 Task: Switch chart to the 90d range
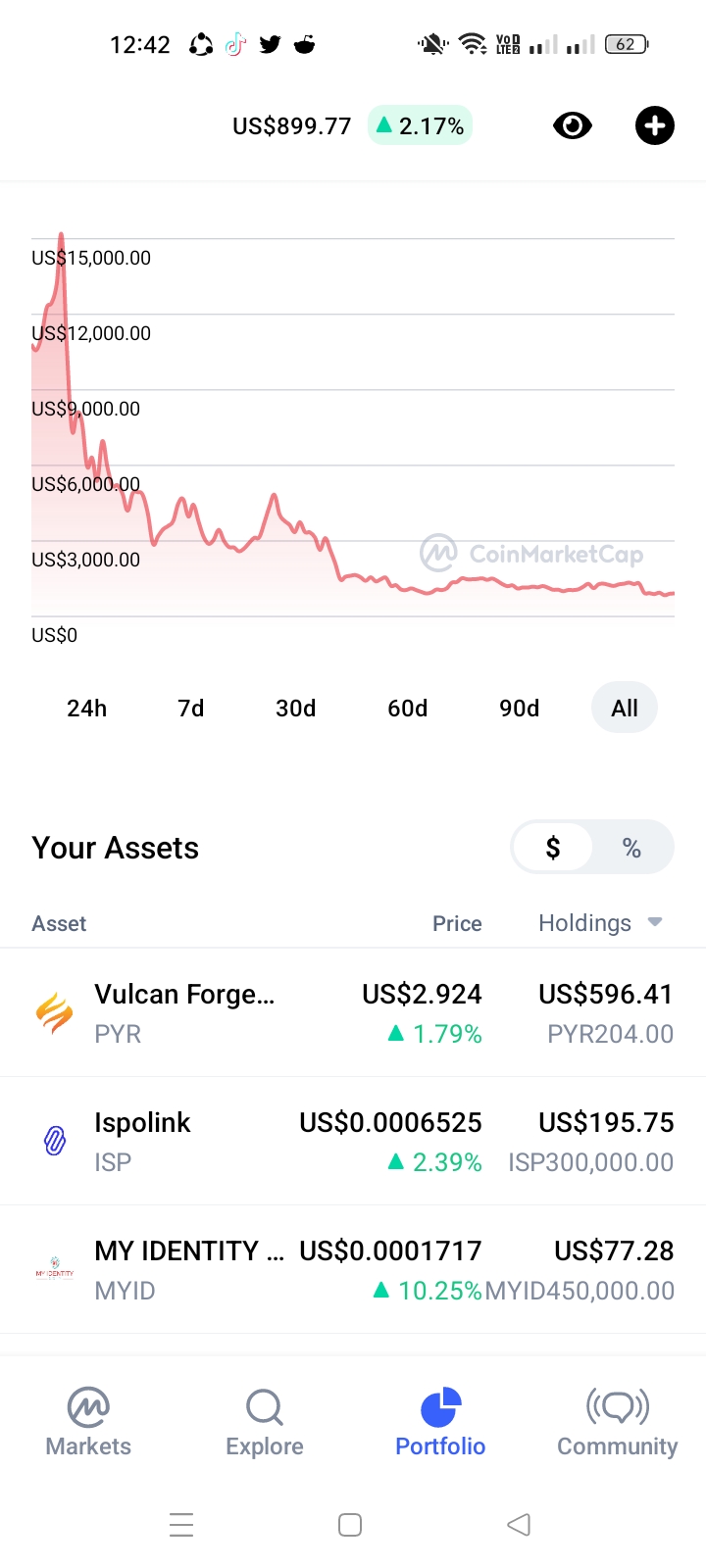click(520, 708)
